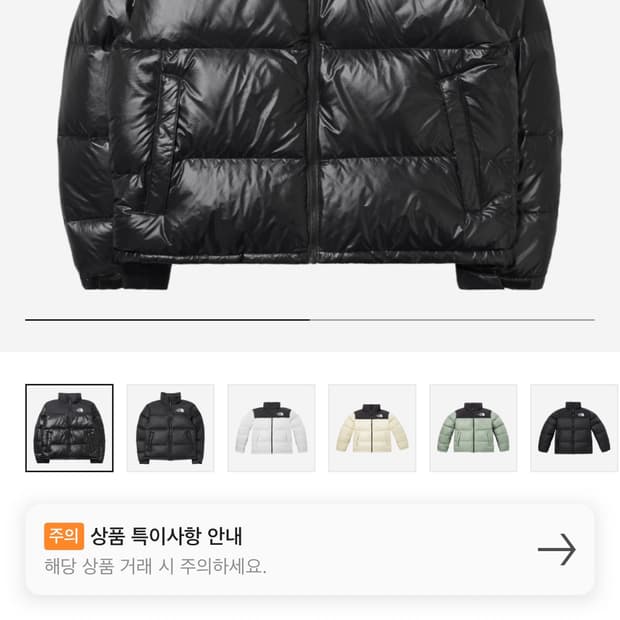Select the white and black jacket thumbnail
The image size is (620, 620).
[271, 428]
